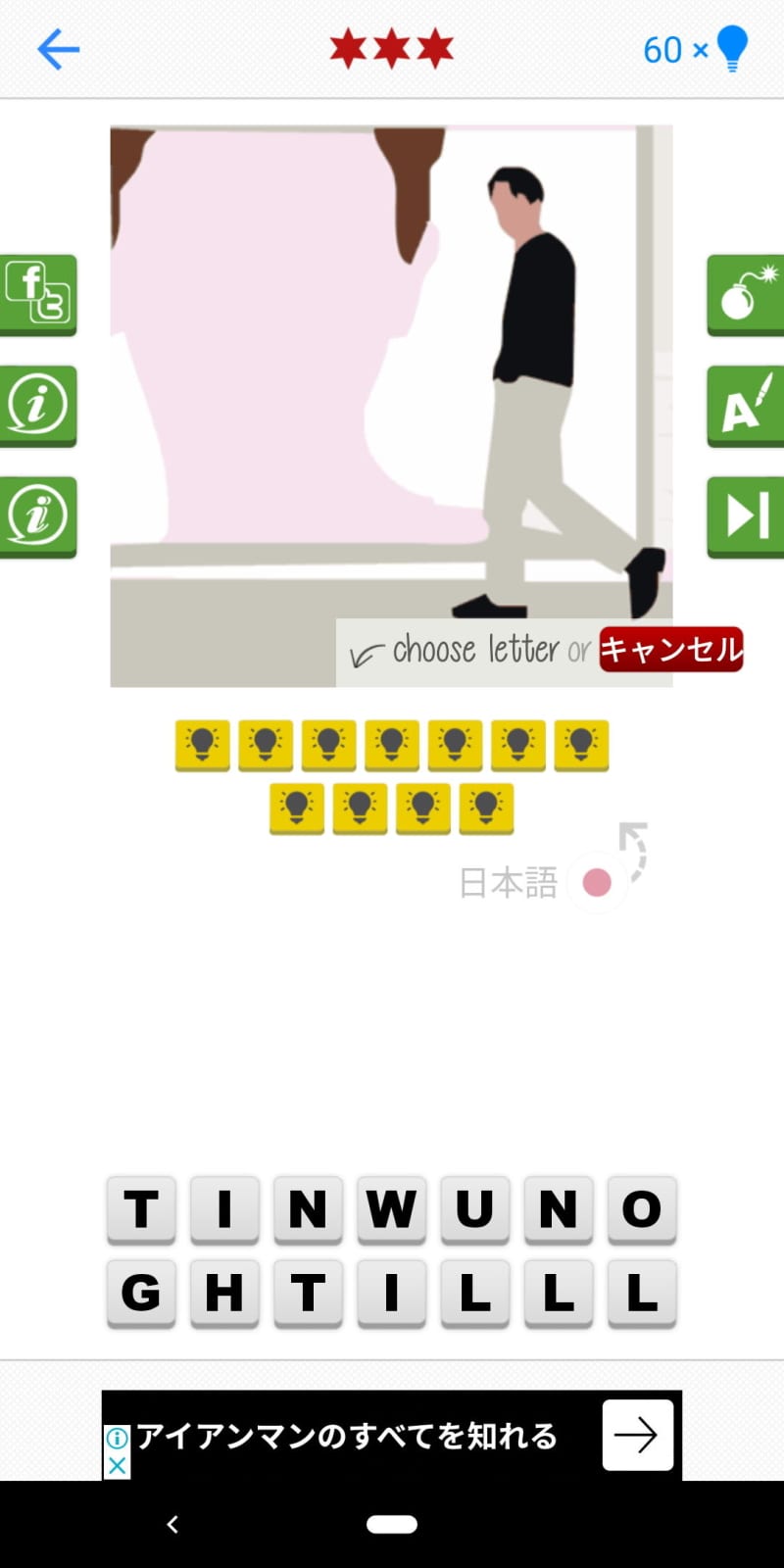Close the ad with X
The height and width of the screenshot is (1568, 784).
pos(117,1466)
